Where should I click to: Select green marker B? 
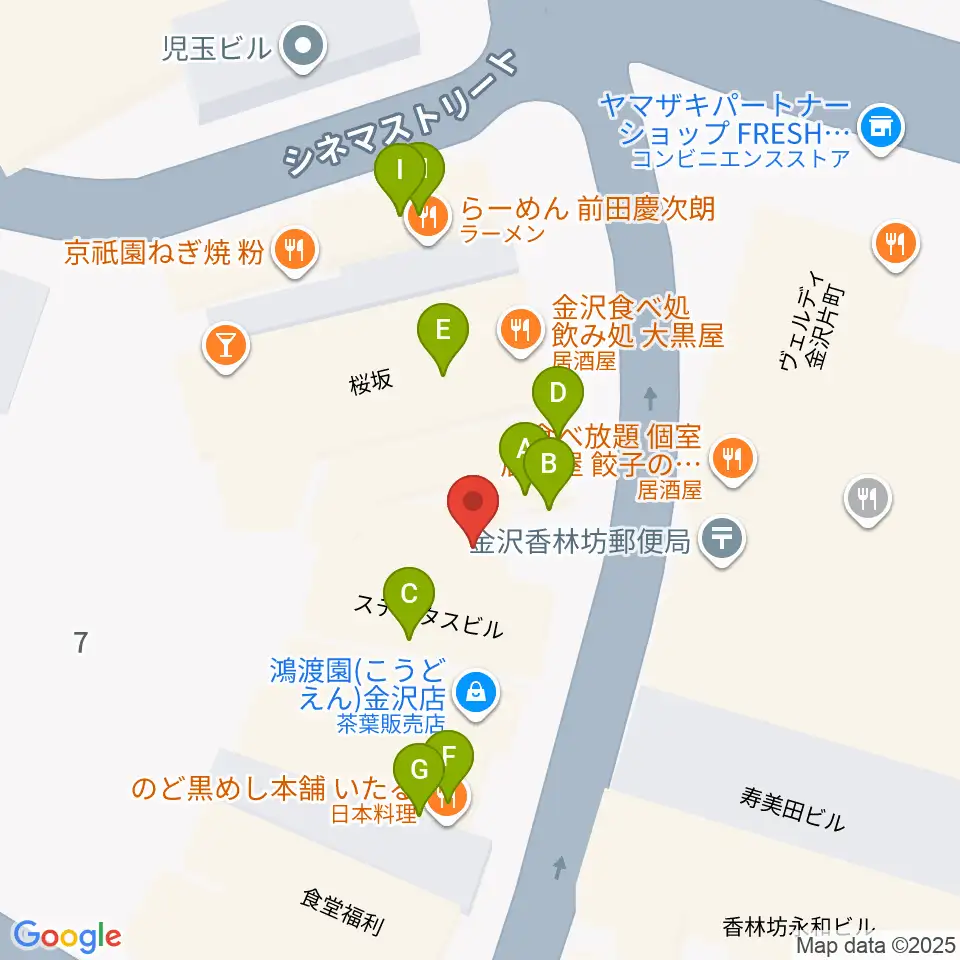[549, 467]
